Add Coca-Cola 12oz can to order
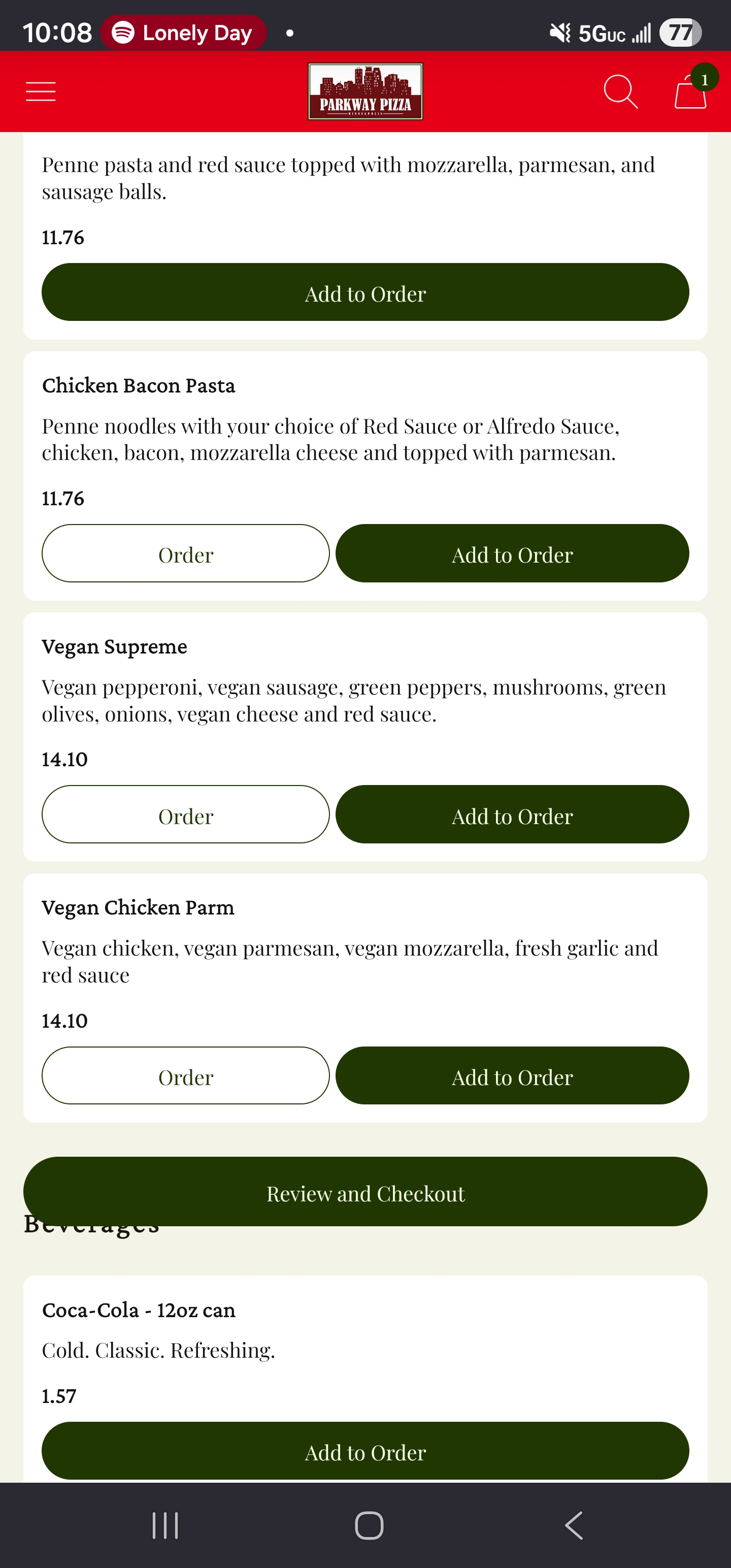Screen dimensions: 731x1568 click(x=365, y=1452)
